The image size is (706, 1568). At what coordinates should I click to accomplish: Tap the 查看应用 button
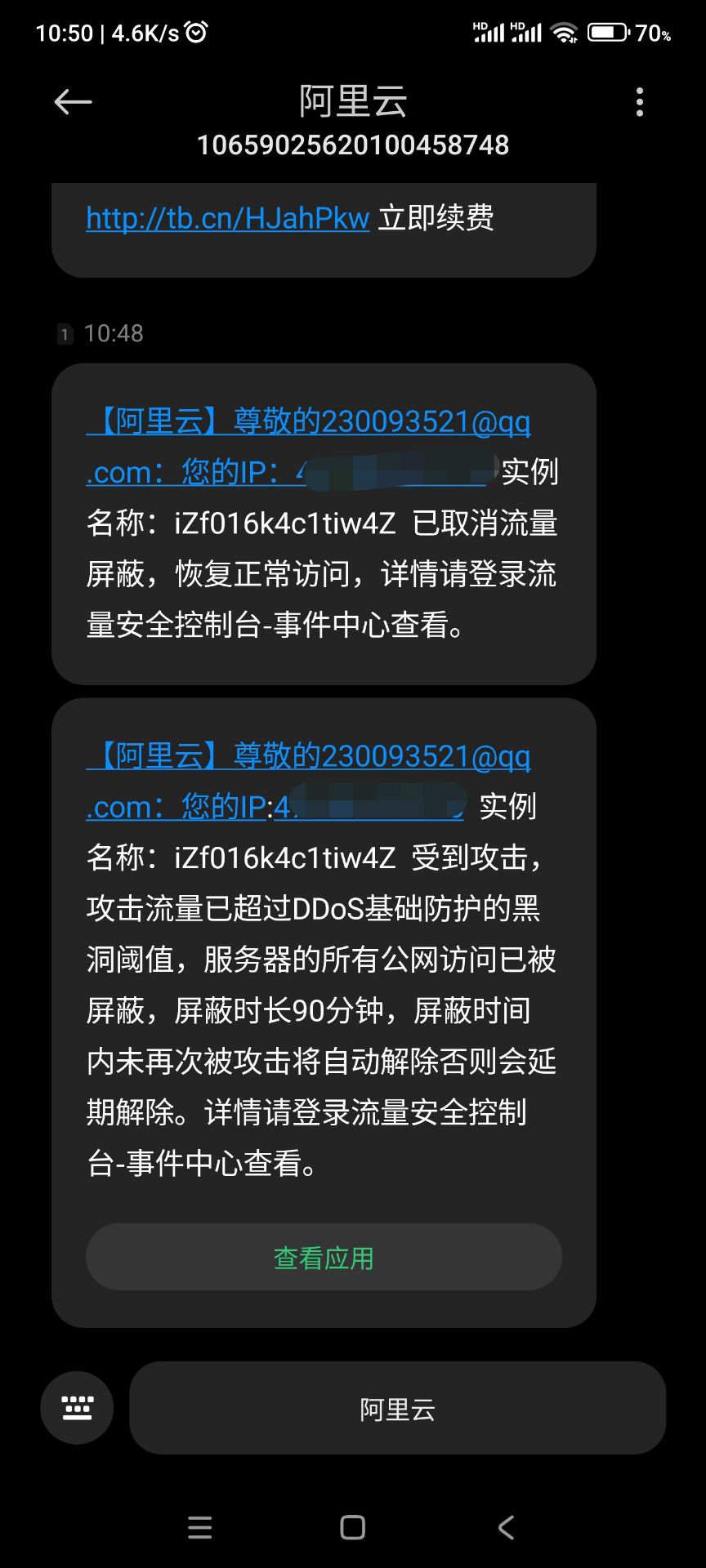point(324,1258)
